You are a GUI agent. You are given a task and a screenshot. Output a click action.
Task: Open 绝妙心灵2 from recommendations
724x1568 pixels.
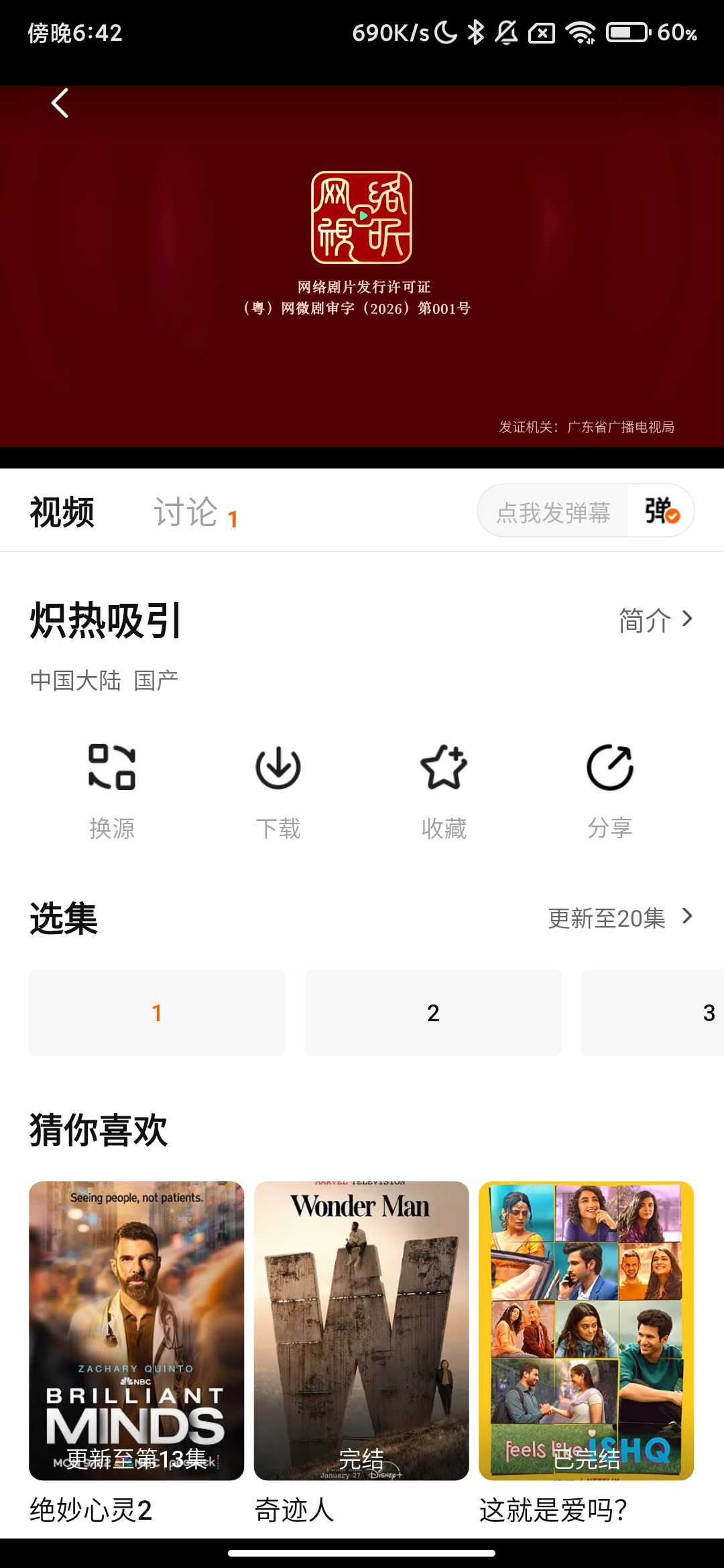tap(136, 1330)
